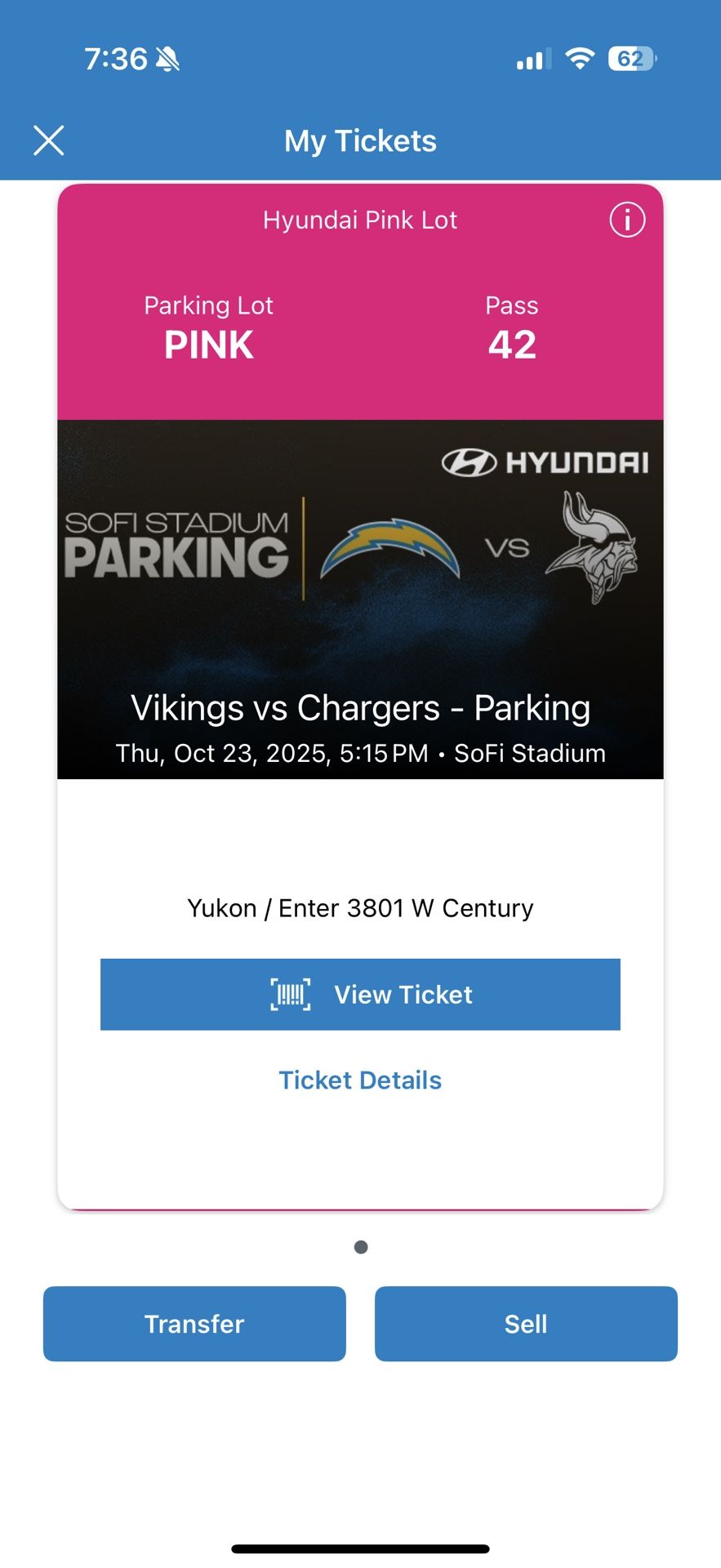Select the ticket page indicator dot
The width and height of the screenshot is (721, 1568).
click(x=360, y=1247)
